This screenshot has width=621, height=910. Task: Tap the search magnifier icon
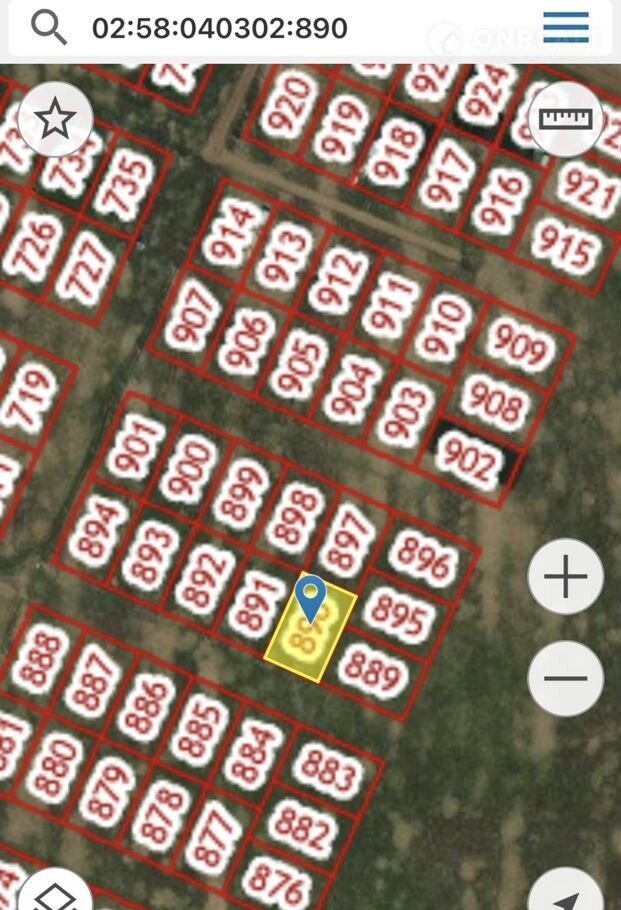tap(48, 27)
